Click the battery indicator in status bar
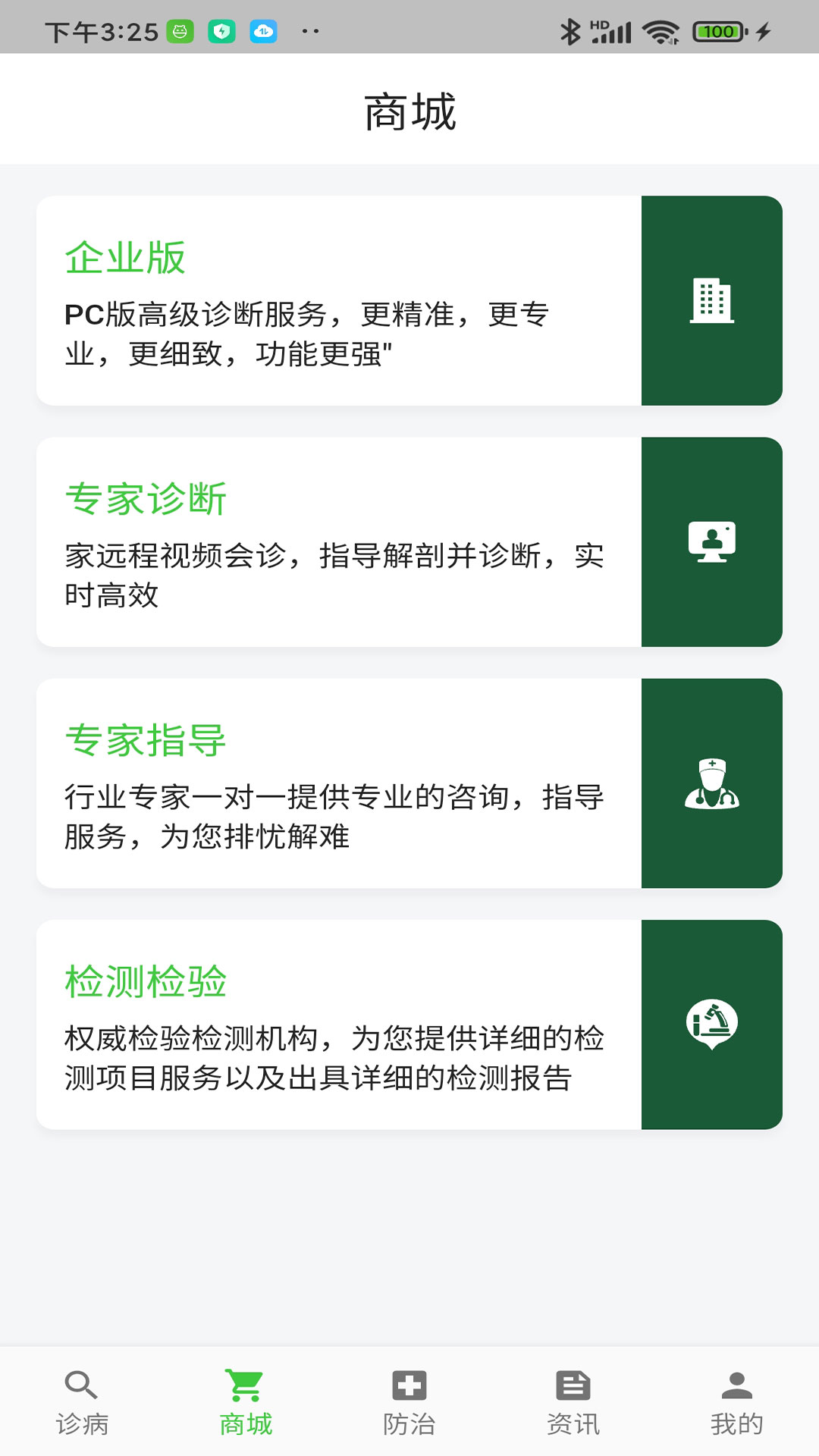Screen dimensions: 819x1456 tap(717, 33)
